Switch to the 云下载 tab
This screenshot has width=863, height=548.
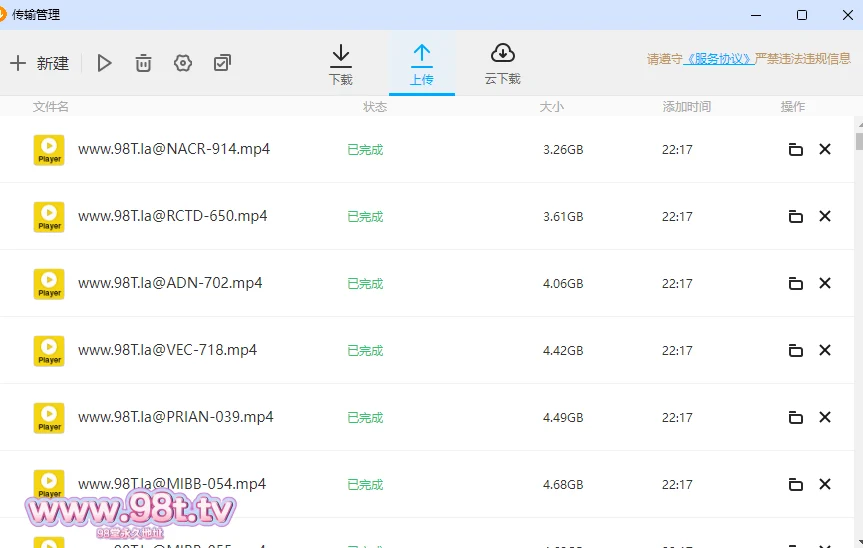pyautogui.click(x=502, y=64)
